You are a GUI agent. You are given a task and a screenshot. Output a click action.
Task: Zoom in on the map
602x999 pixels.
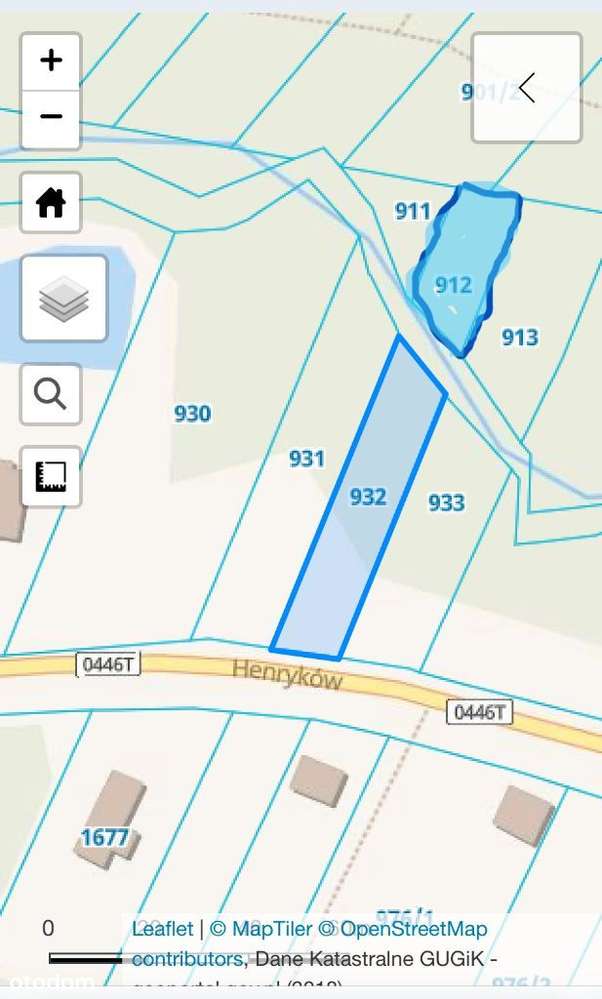[51, 61]
